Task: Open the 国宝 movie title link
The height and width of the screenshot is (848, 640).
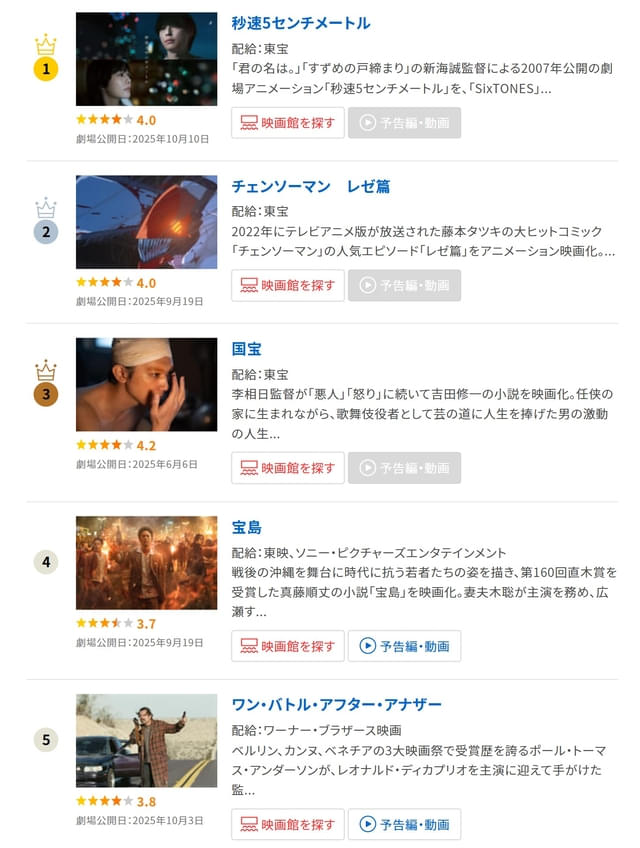Action: pos(246,349)
